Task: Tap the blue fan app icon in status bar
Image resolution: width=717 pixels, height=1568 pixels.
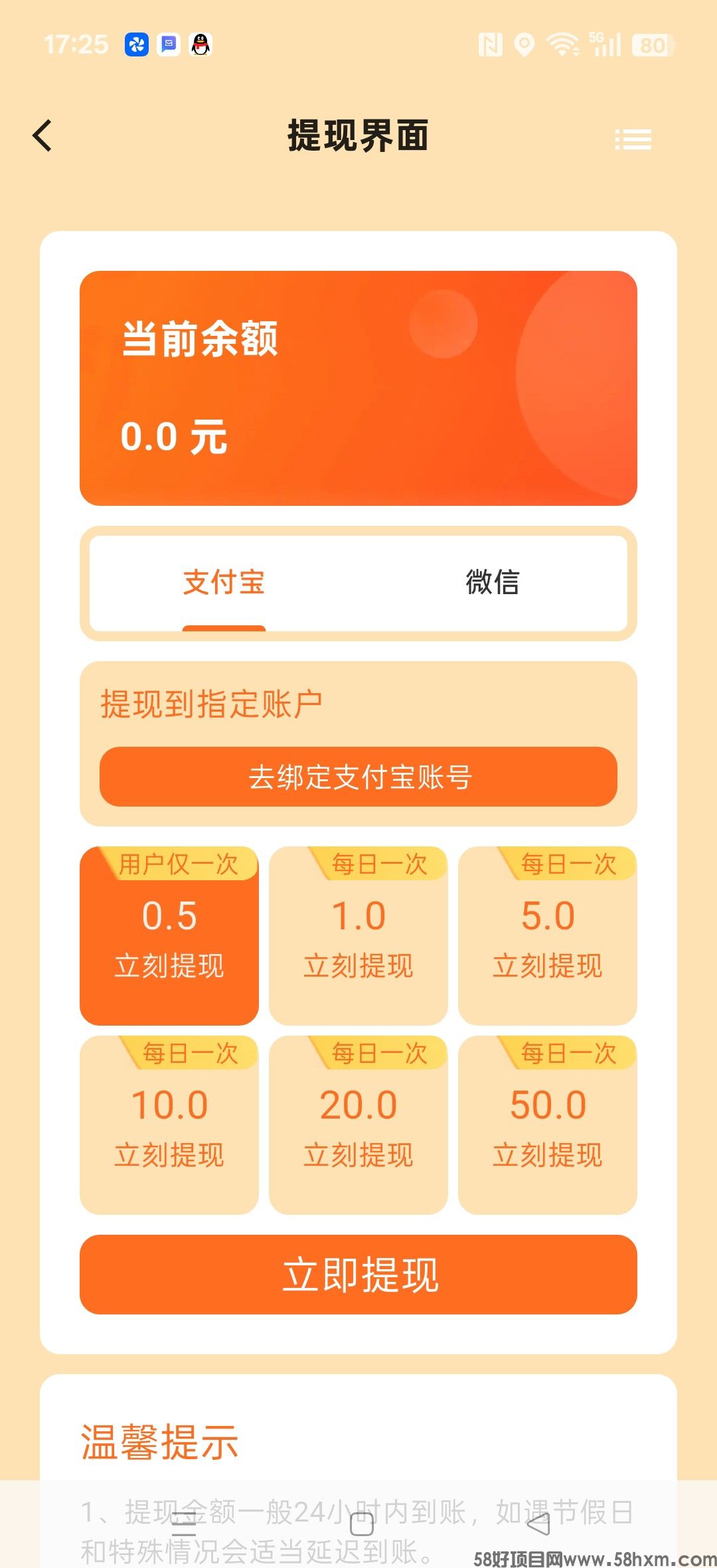Action: 135,44
